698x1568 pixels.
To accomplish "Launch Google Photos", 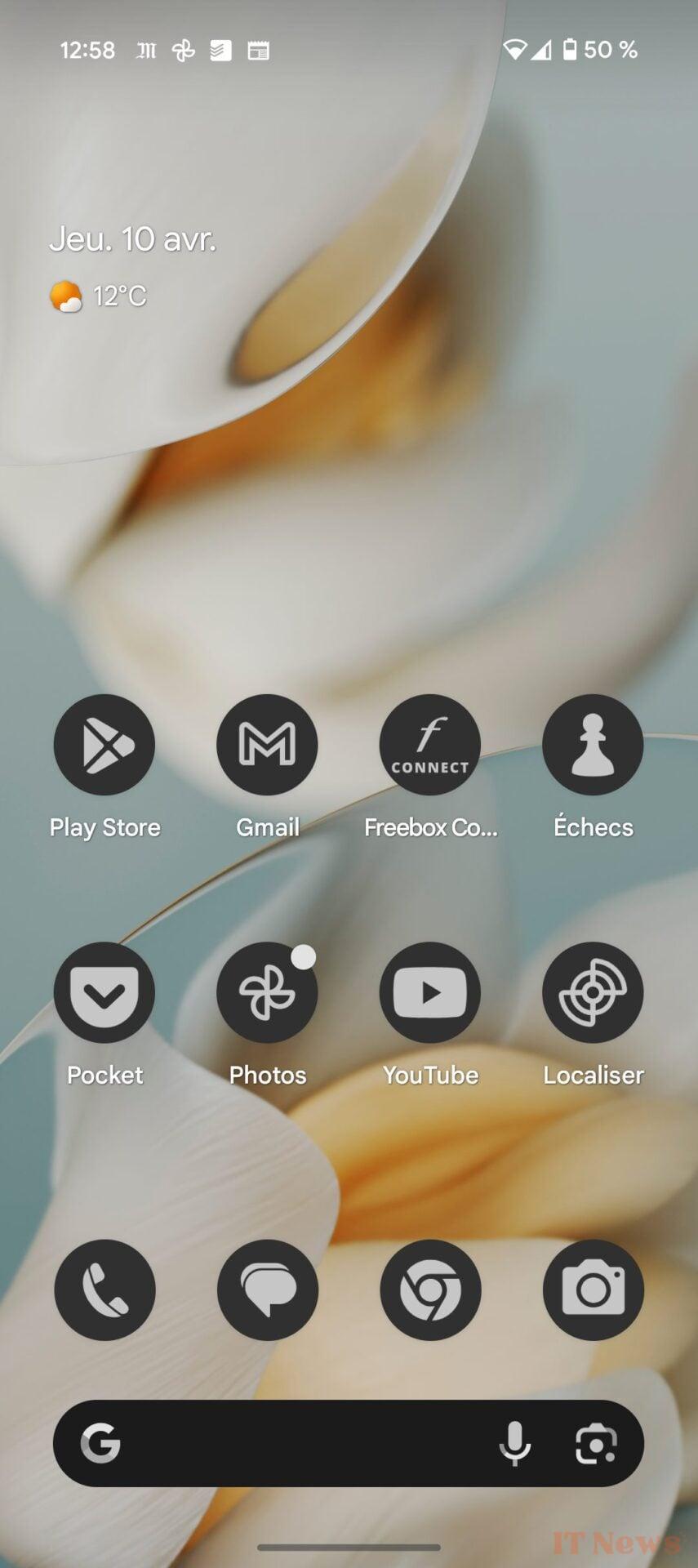I will point(267,992).
